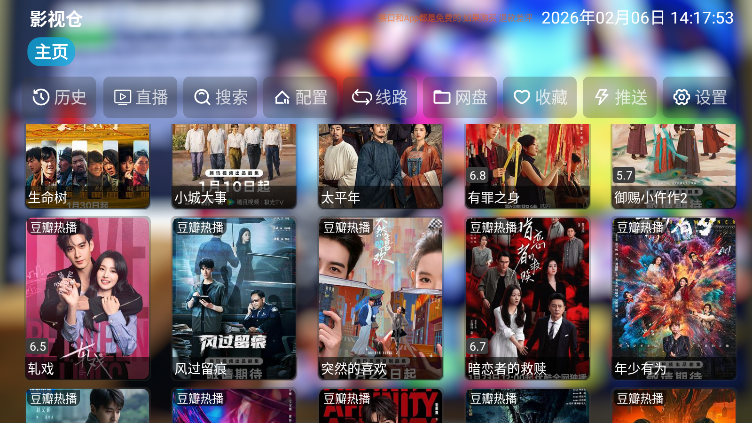Open the 轧戏 show card
This screenshot has width=752, height=423.
(x=88, y=298)
